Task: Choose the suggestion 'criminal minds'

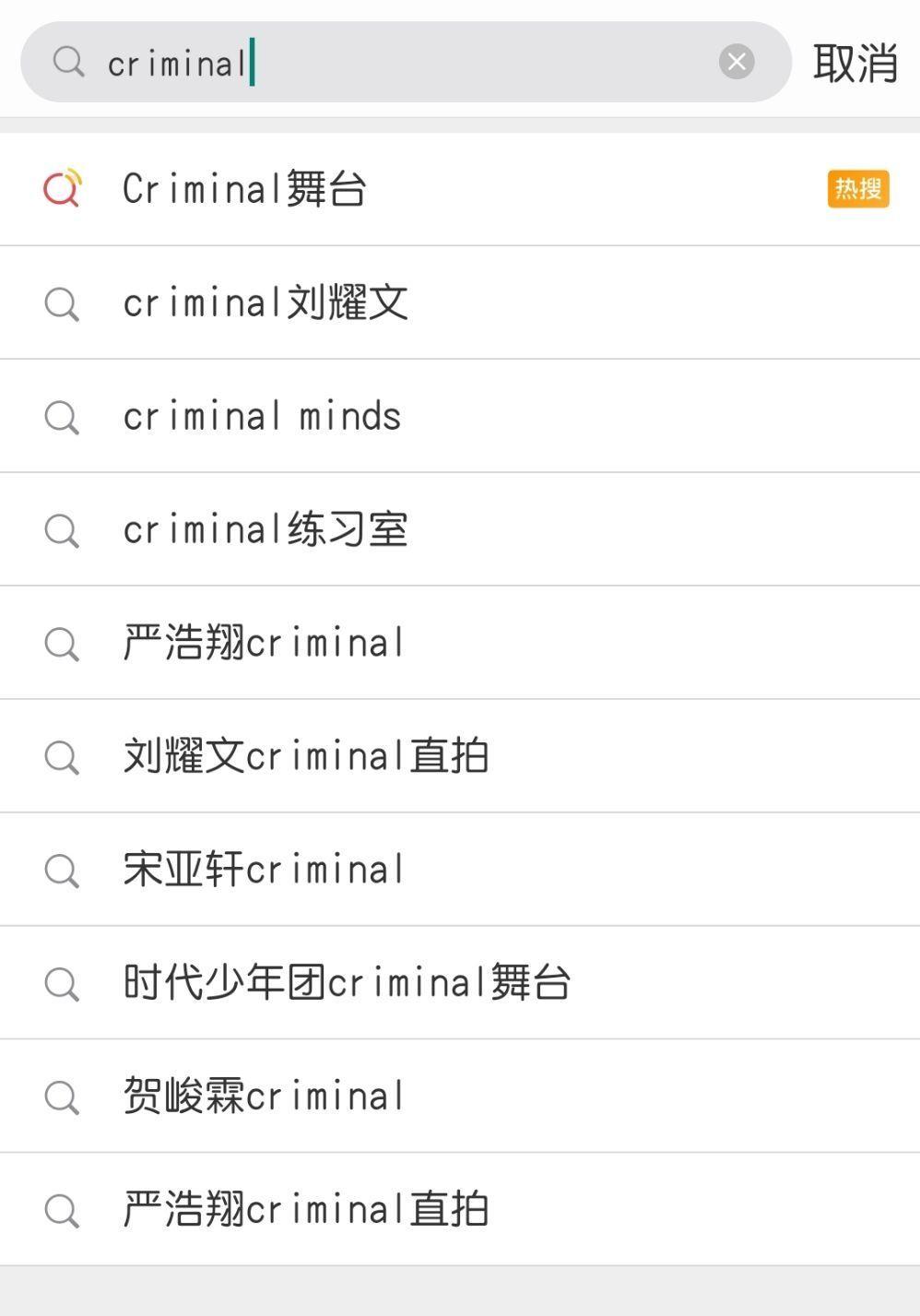Action: pos(262,417)
